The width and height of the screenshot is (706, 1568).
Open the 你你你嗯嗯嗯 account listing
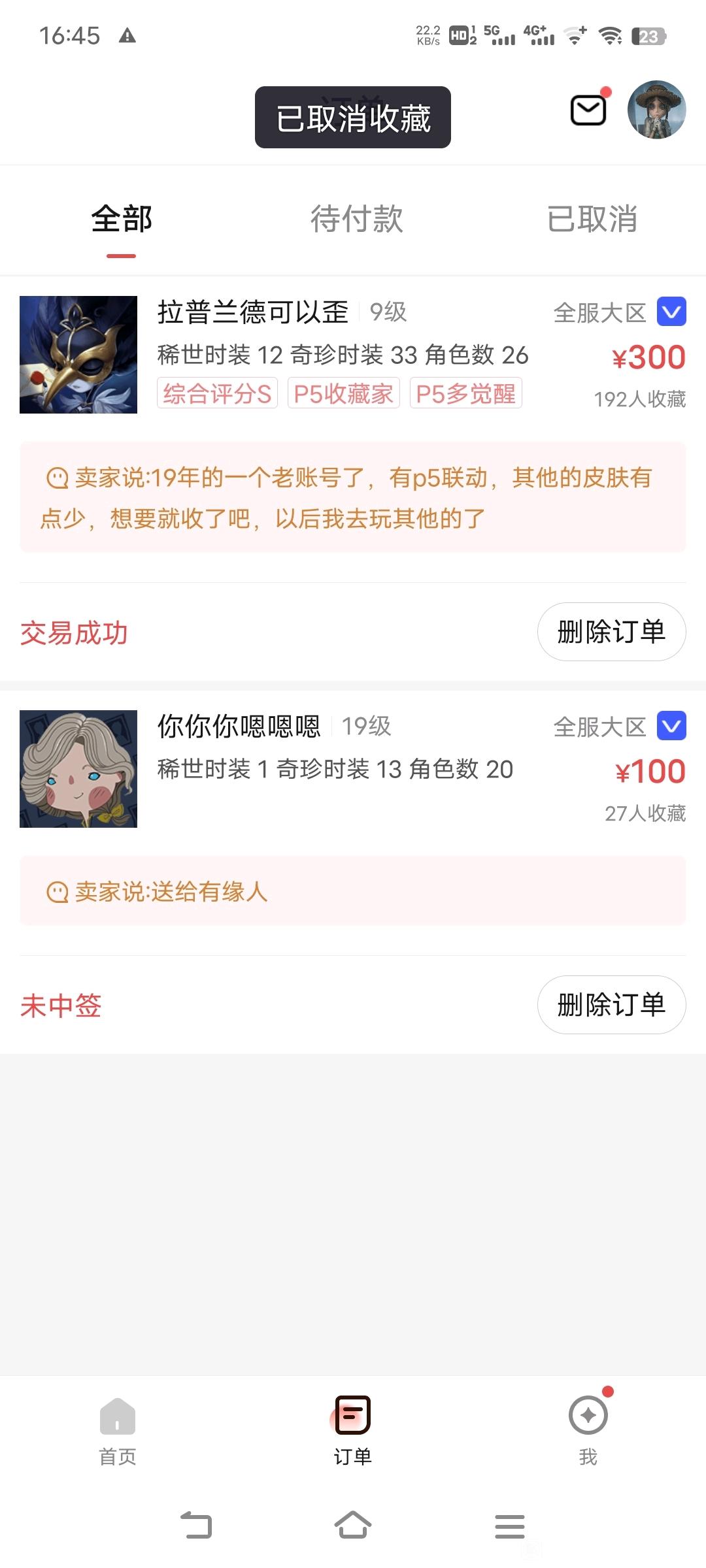pyautogui.click(x=353, y=769)
